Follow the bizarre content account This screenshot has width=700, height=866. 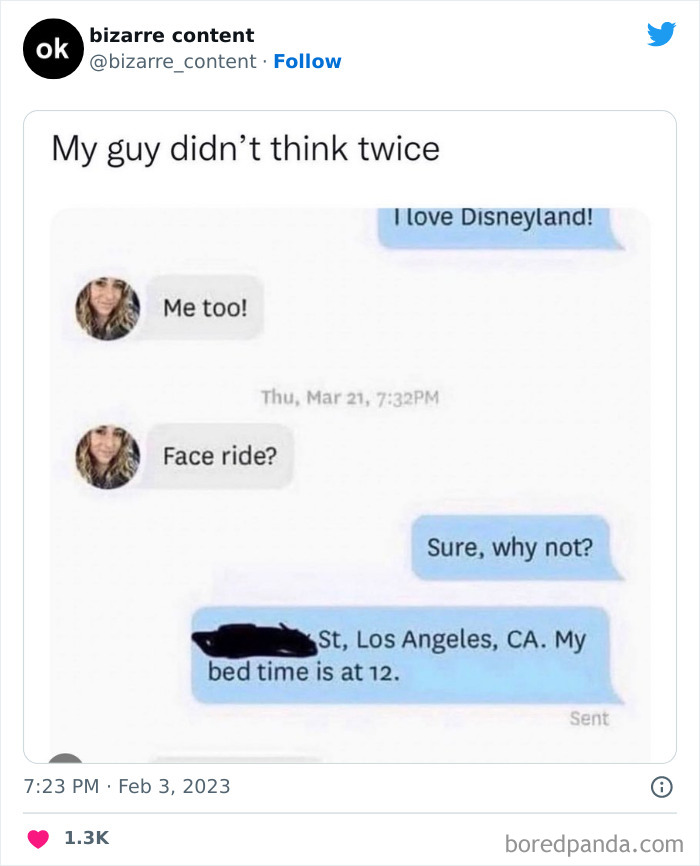click(307, 61)
